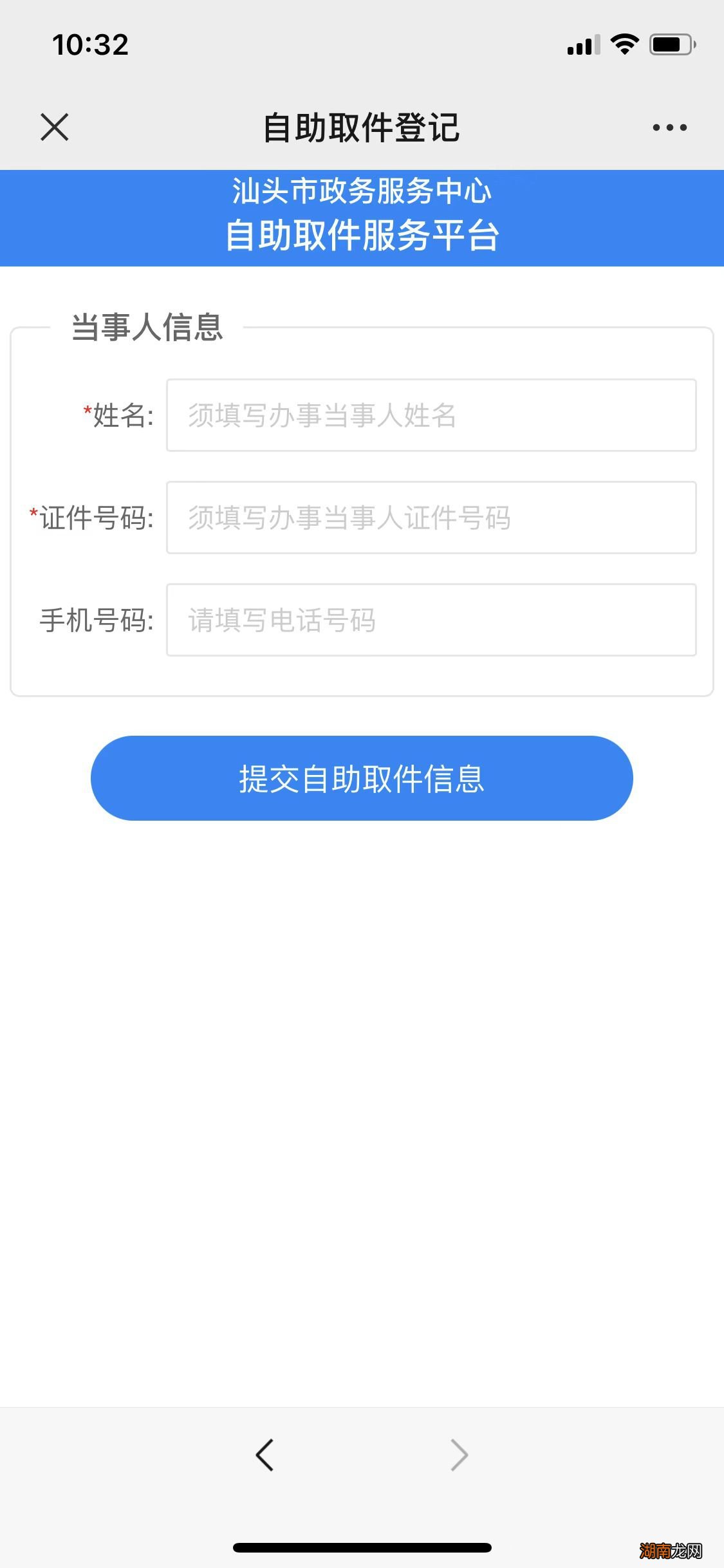
Task: Tap the 自助取件服务平台 title text
Action: (362, 236)
